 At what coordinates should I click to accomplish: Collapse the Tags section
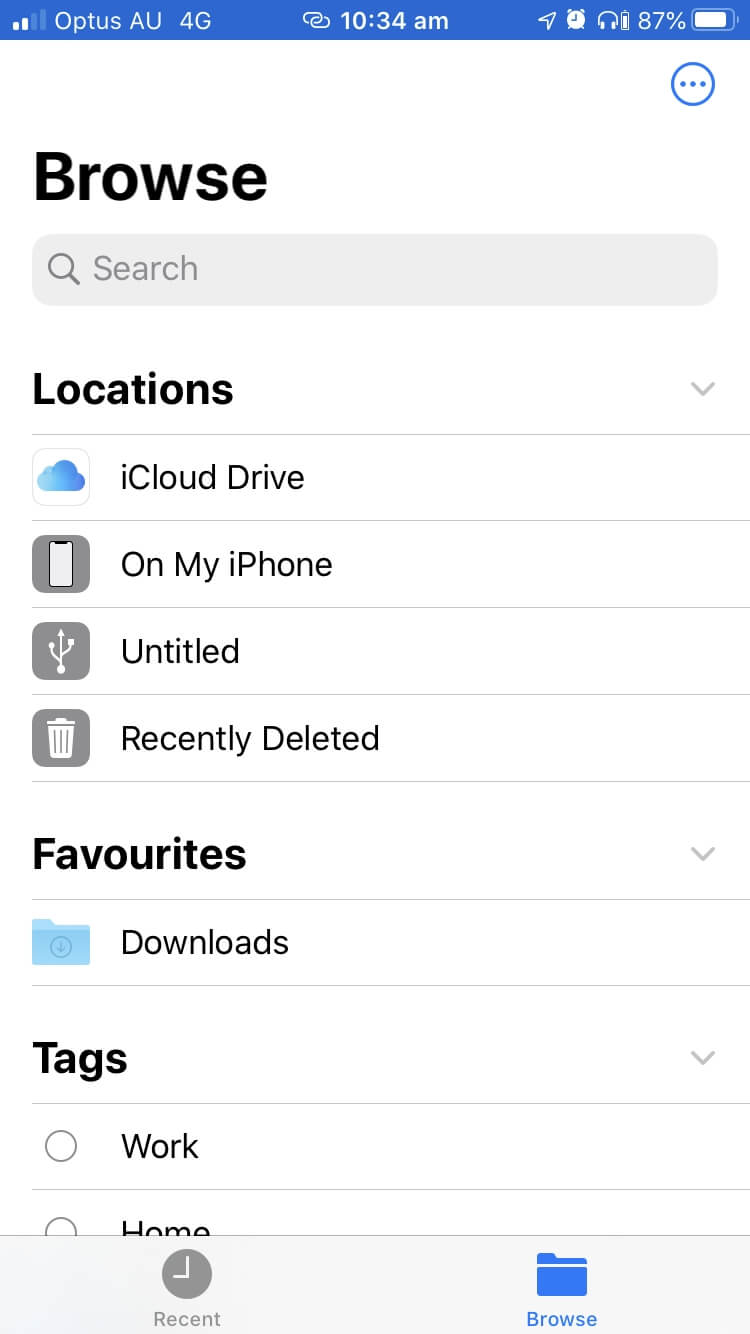(703, 1058)
